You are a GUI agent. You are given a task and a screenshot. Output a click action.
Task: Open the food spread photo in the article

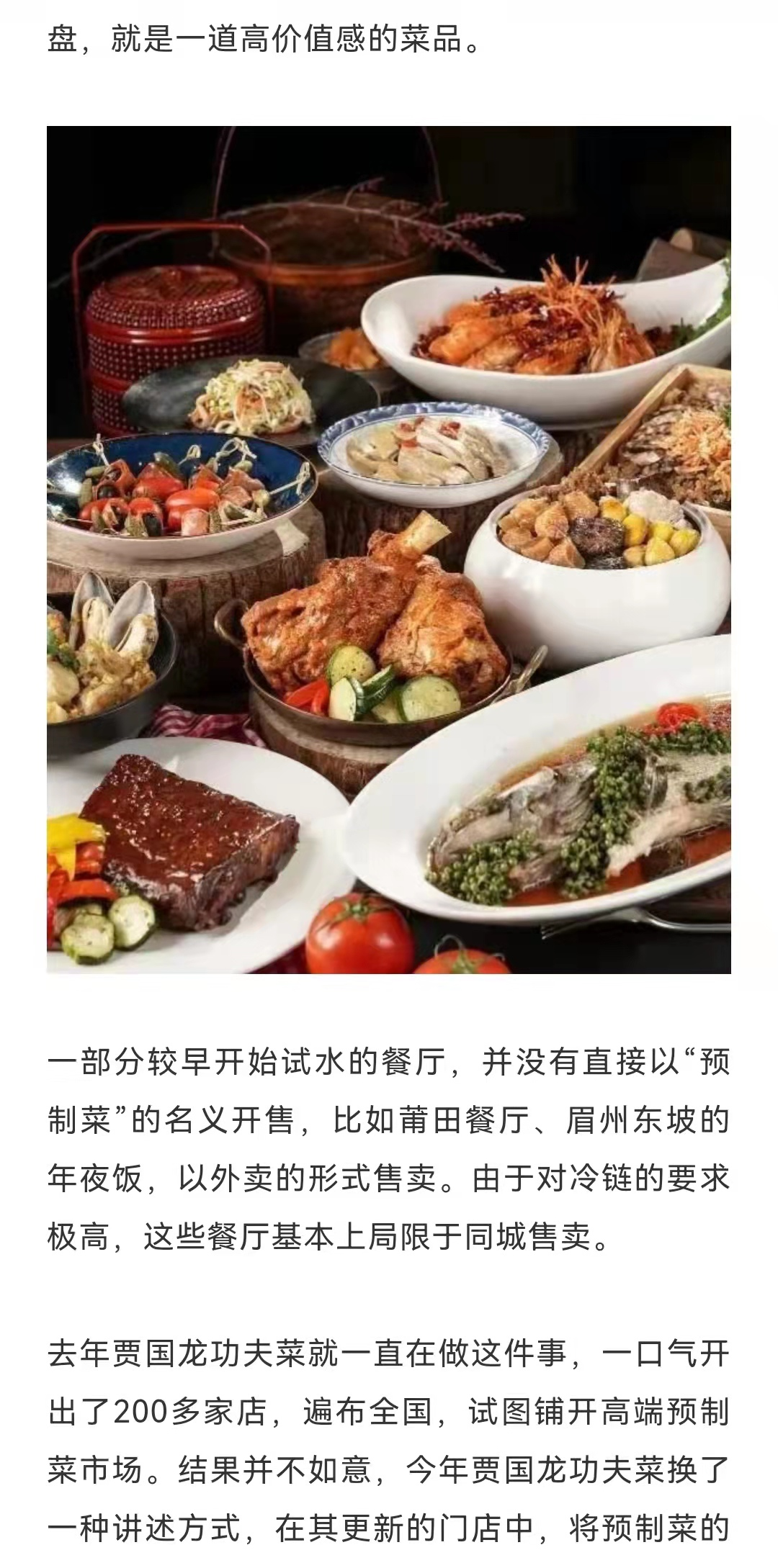coord(389,550)
